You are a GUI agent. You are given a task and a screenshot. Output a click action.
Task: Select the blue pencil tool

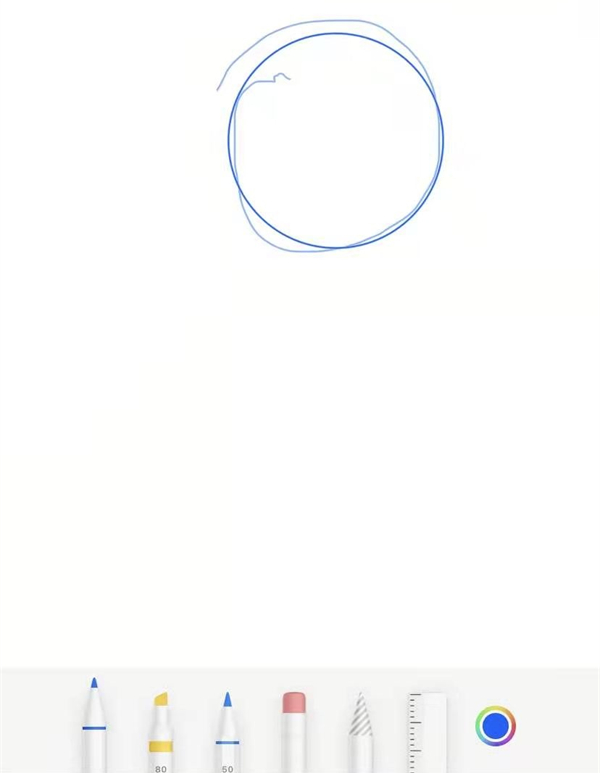(227, 732)
